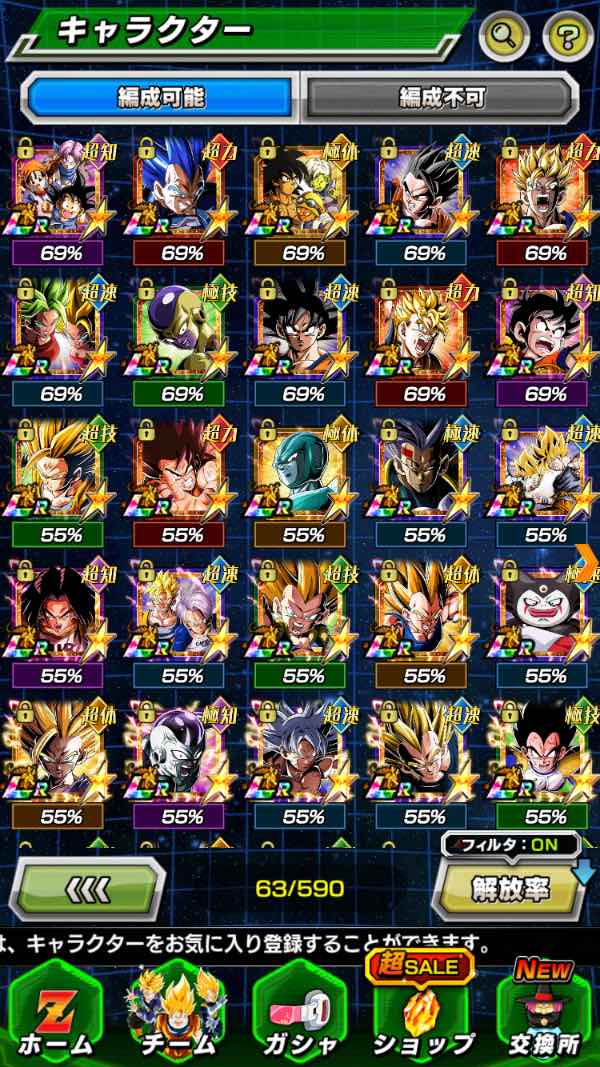
Task: Open the character search magnifier
Action: pos(504,37)
